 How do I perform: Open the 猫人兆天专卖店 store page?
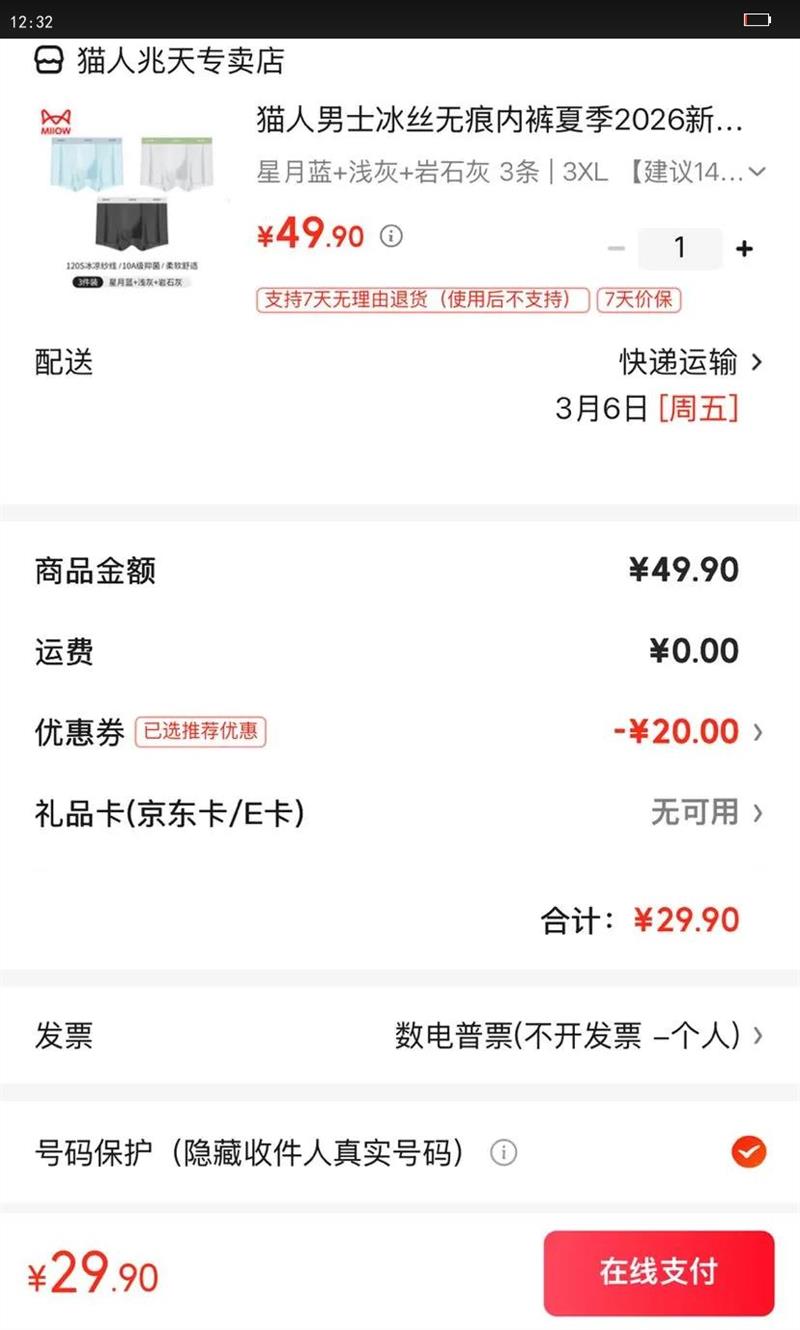(x=160, y=61)
